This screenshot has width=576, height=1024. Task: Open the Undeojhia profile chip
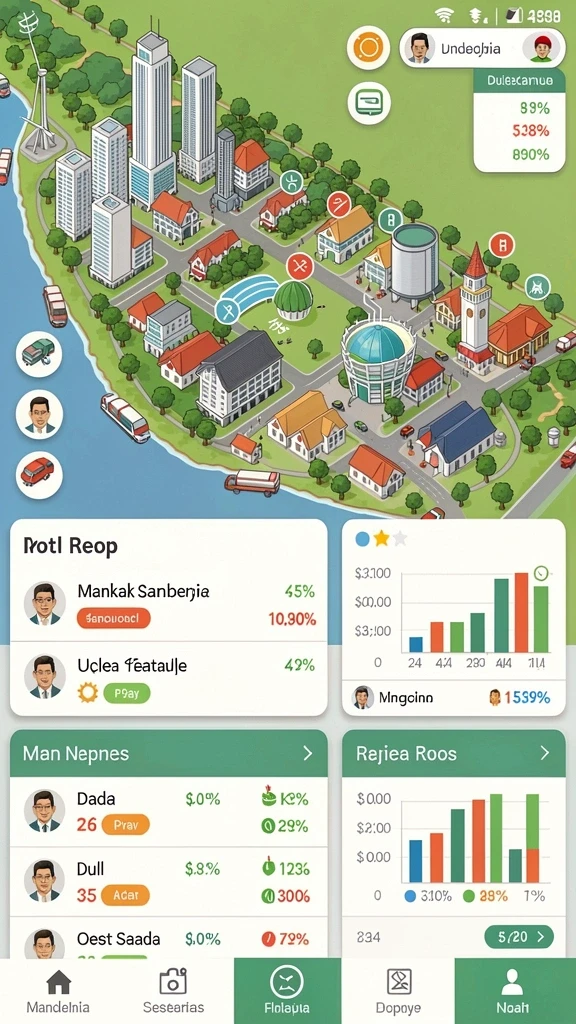tap(482, 48)
